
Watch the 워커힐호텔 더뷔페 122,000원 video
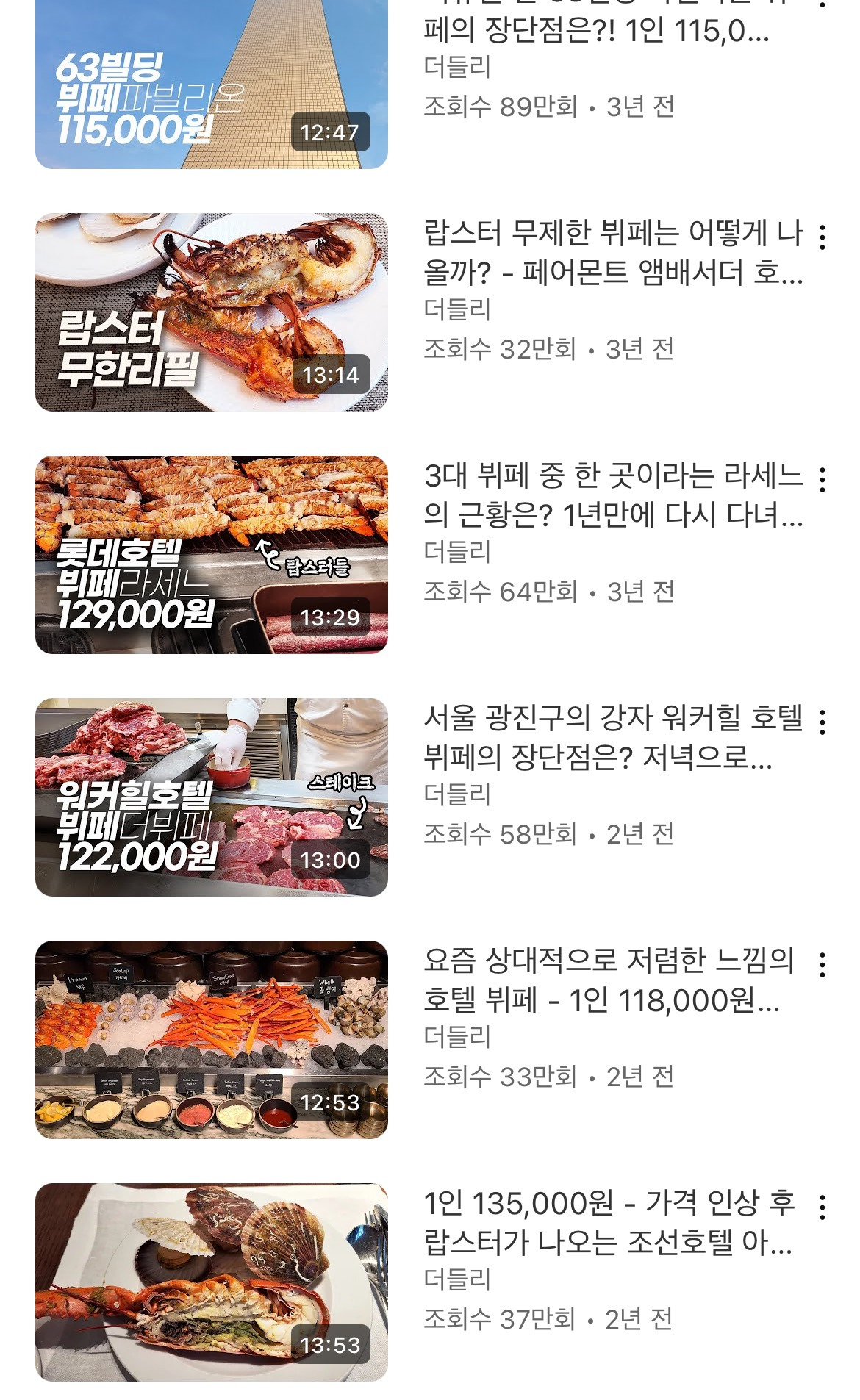211,797
